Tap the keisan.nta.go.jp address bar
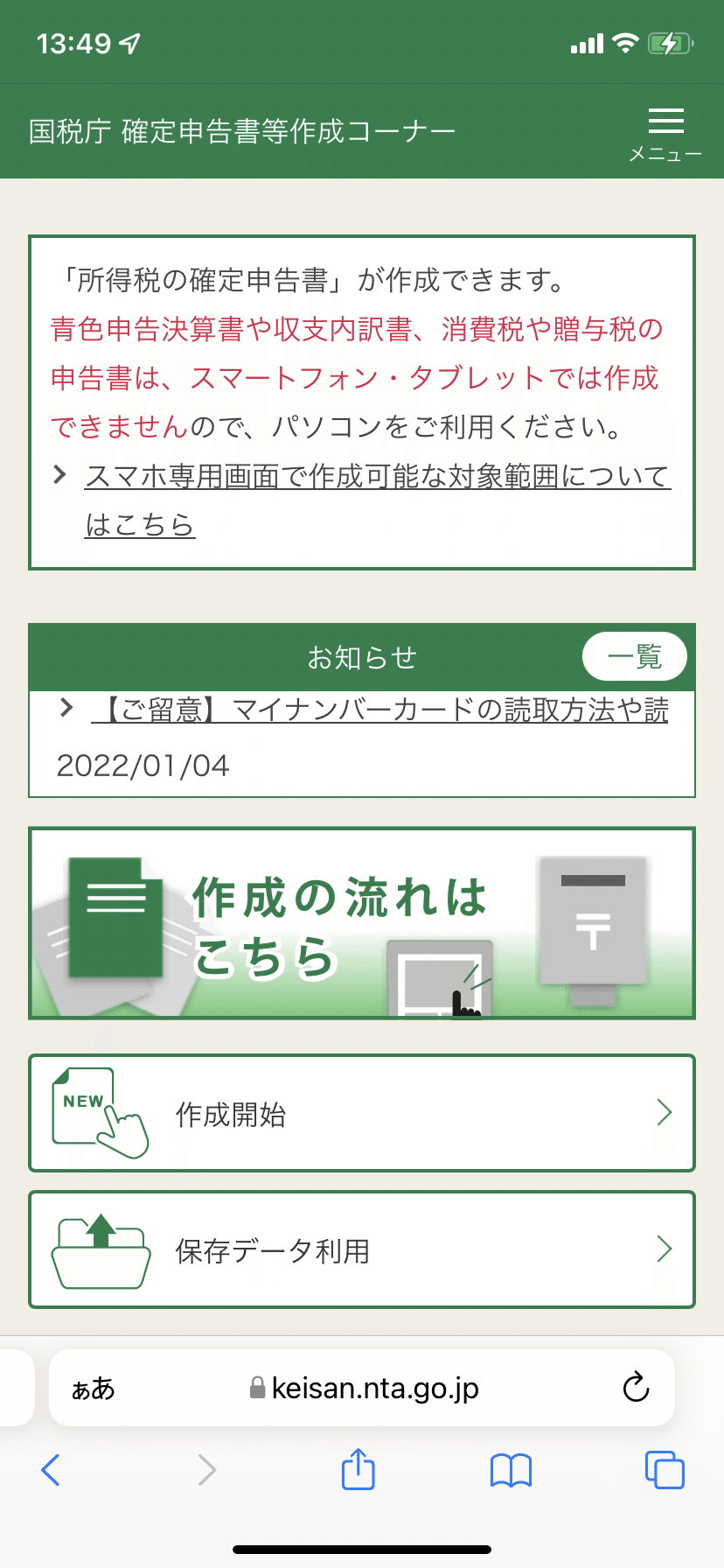 pos(365,1389)
